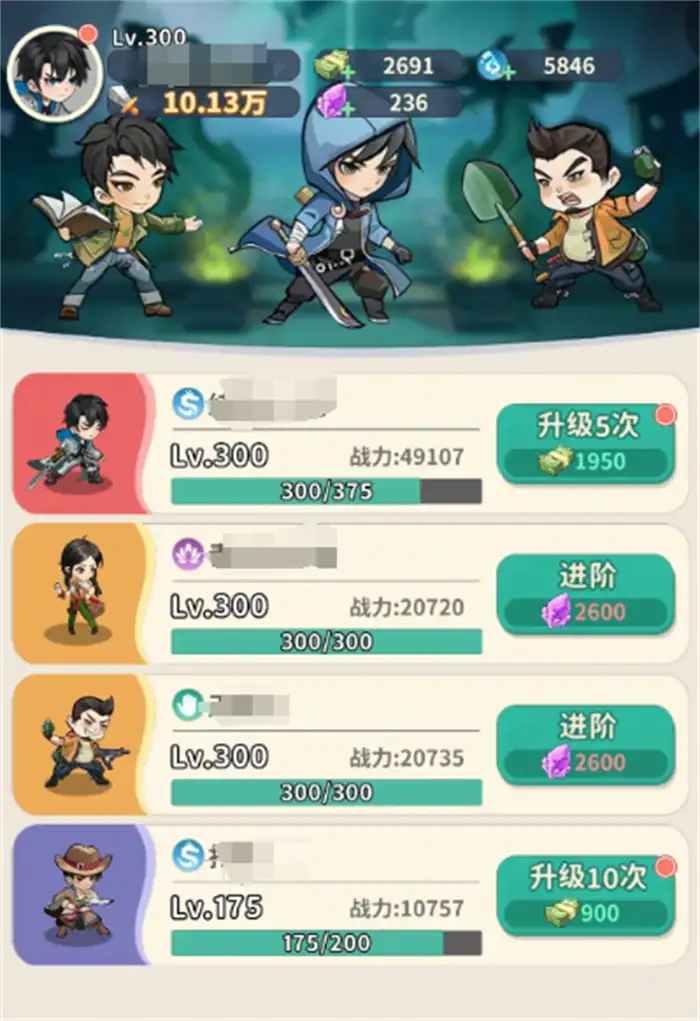This screenshot has height=1021, width=700.
Task: Open the player avatar profile
Action: (x=54, y=73)
